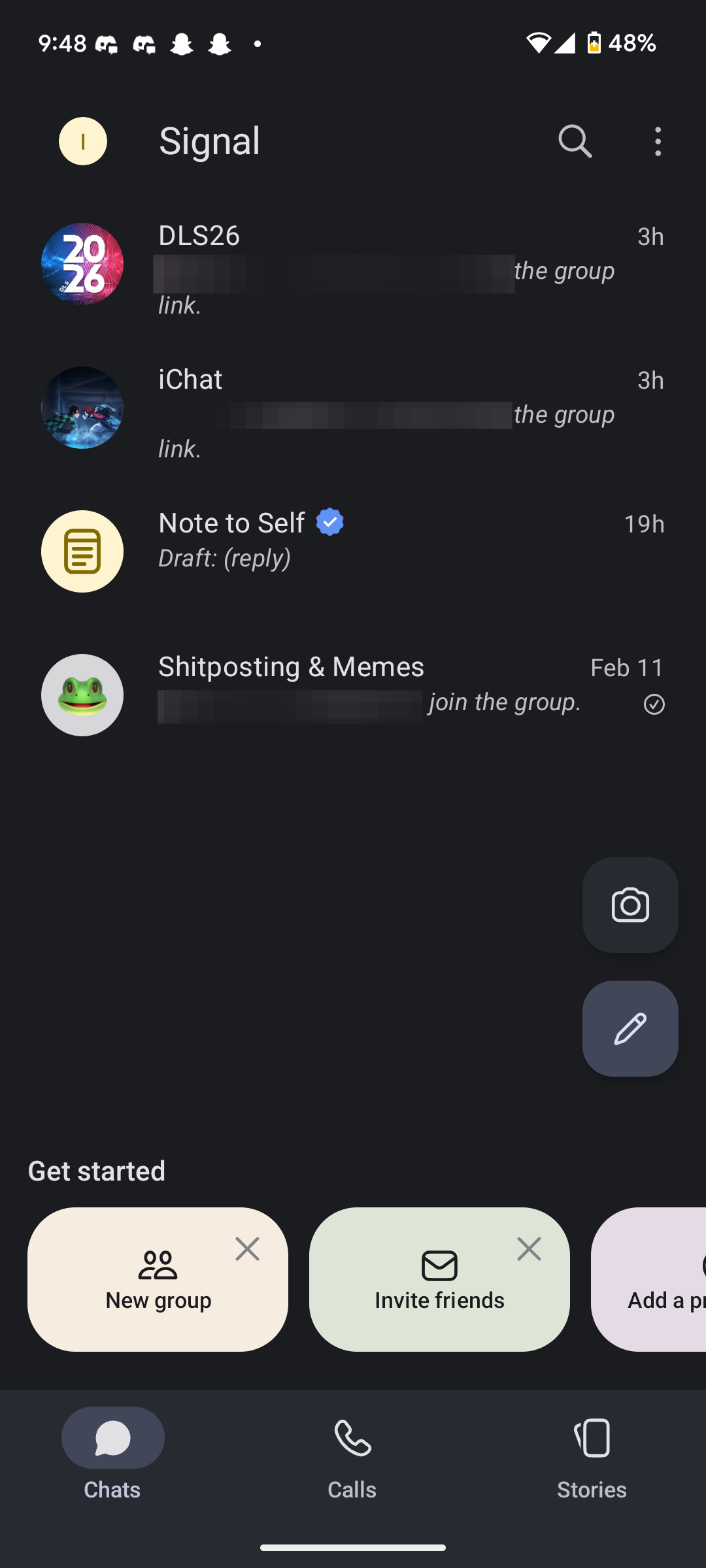This screenshot has width=706, height=1568.
Task: Search chats with the magnifier icon
Action: 575,141
